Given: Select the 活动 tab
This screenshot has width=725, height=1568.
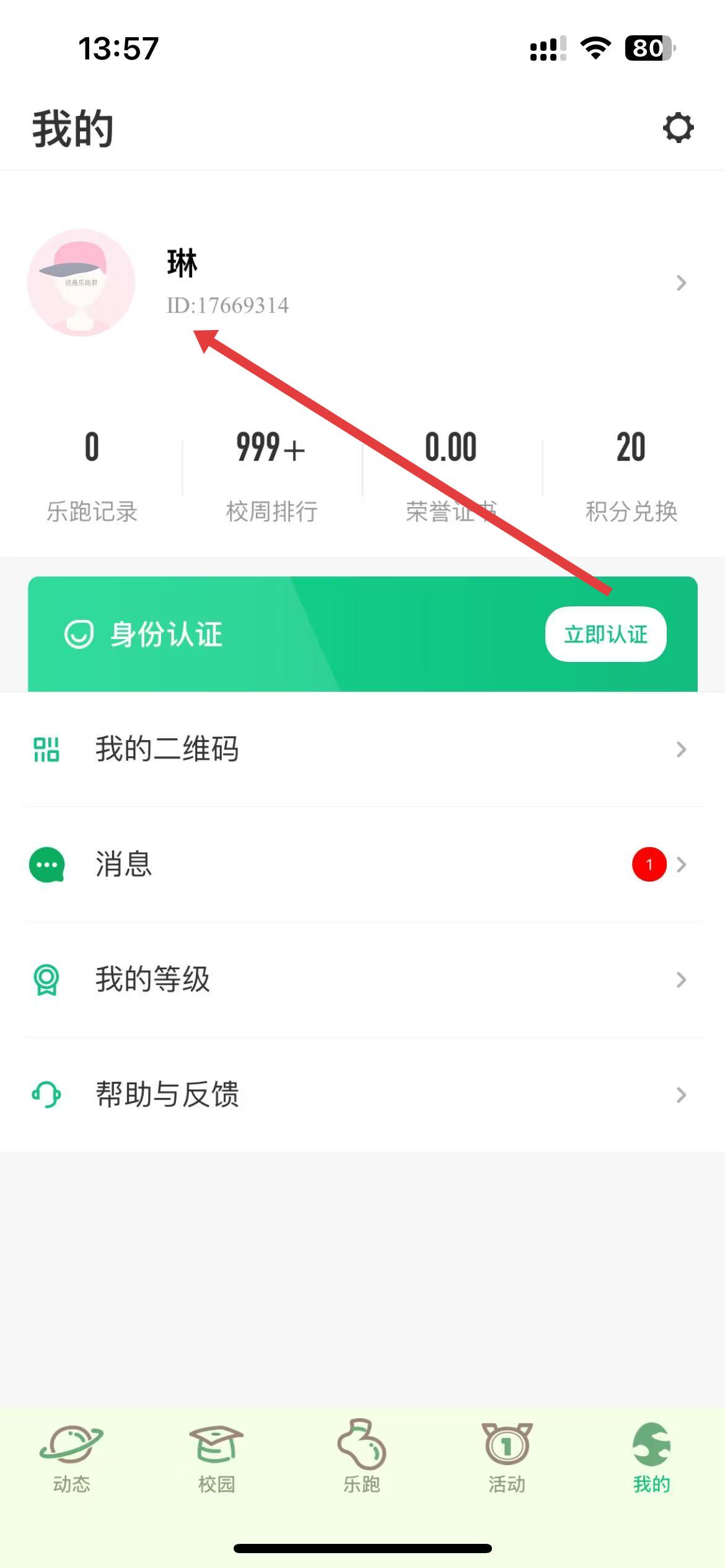Looking at the screenshot, I should (x=507, y=1457).
